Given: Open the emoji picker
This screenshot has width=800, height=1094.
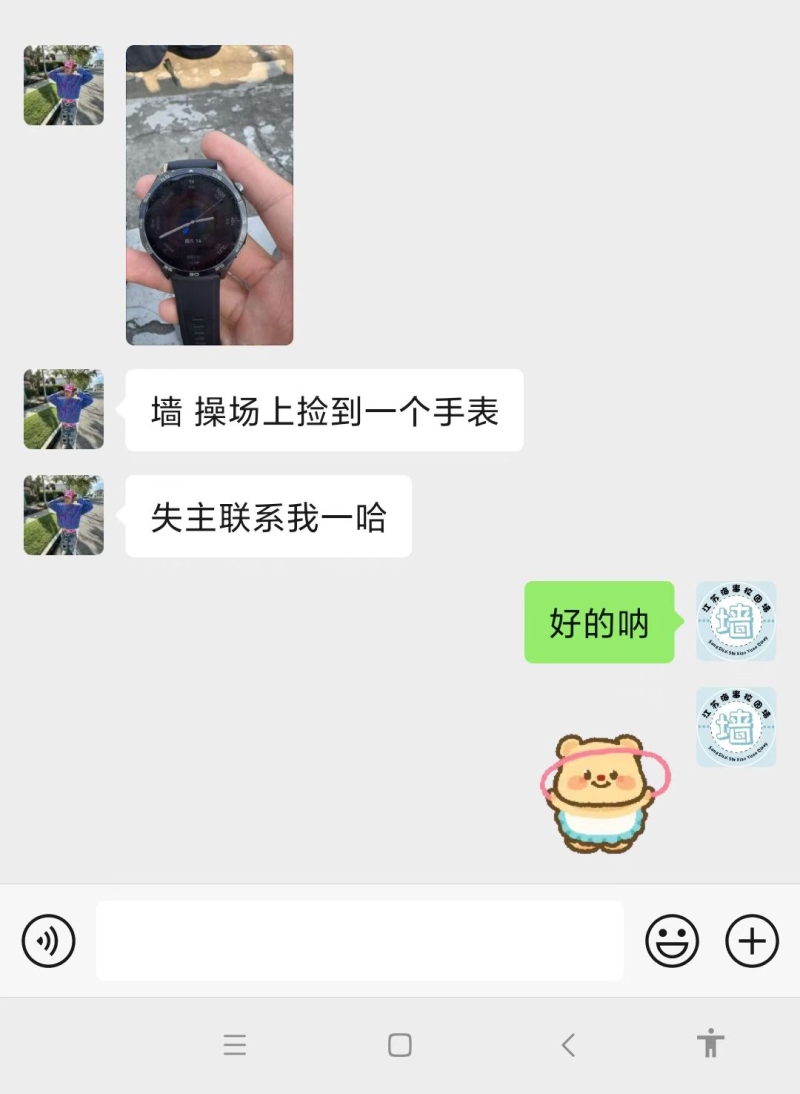Looking at the screenshot, I should coord(672,941).
